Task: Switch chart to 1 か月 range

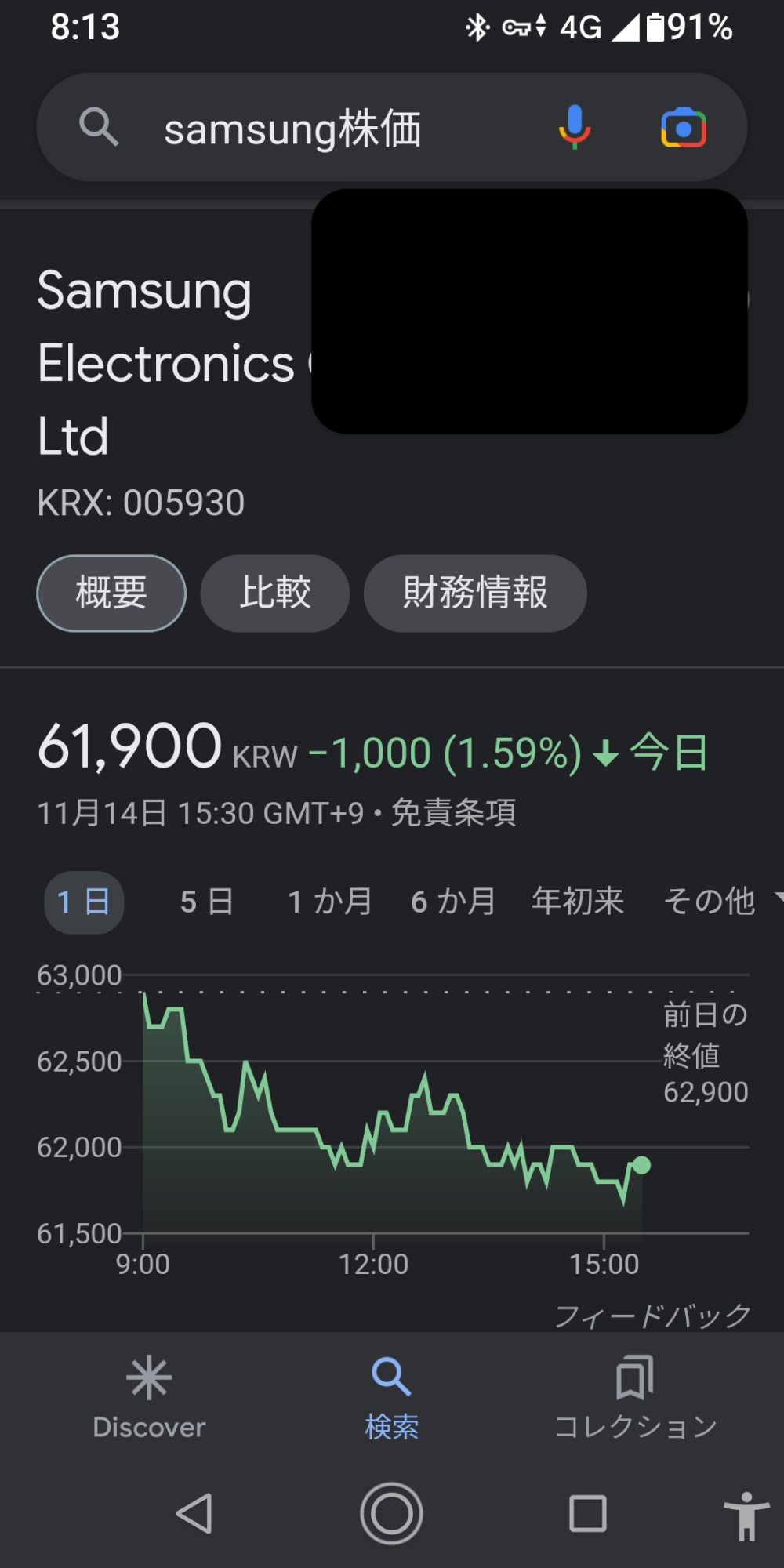Action: (330, 902)
